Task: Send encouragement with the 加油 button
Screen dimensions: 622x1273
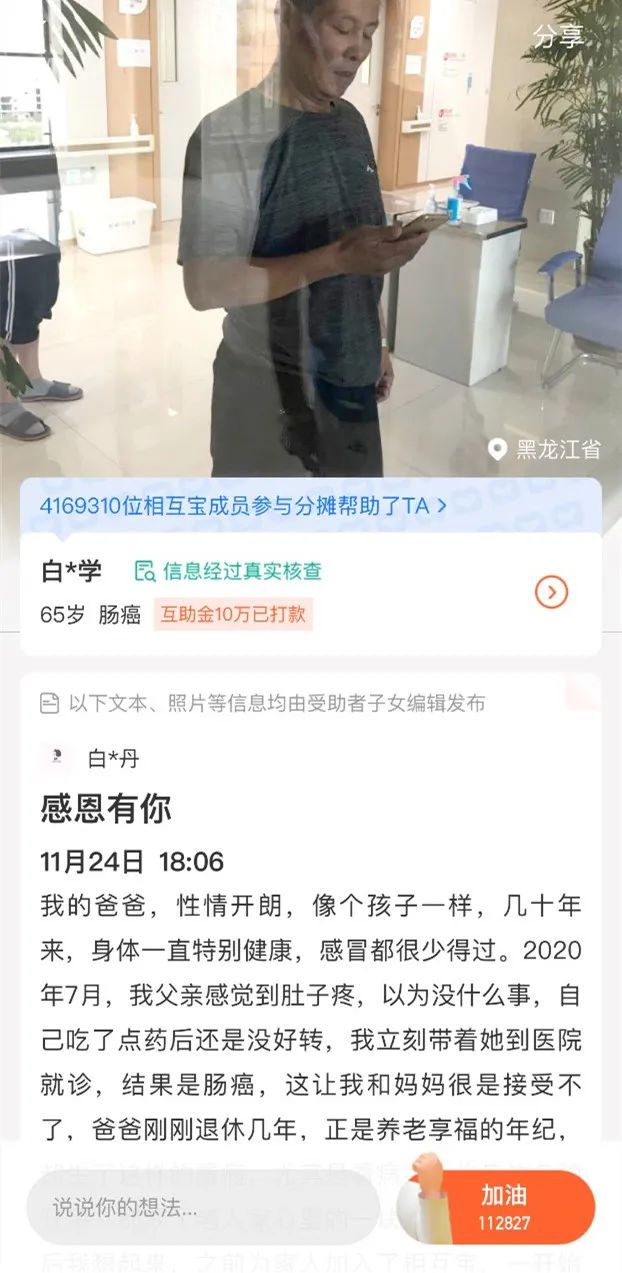Action: pyautogui.click(x=503, y=1207)
